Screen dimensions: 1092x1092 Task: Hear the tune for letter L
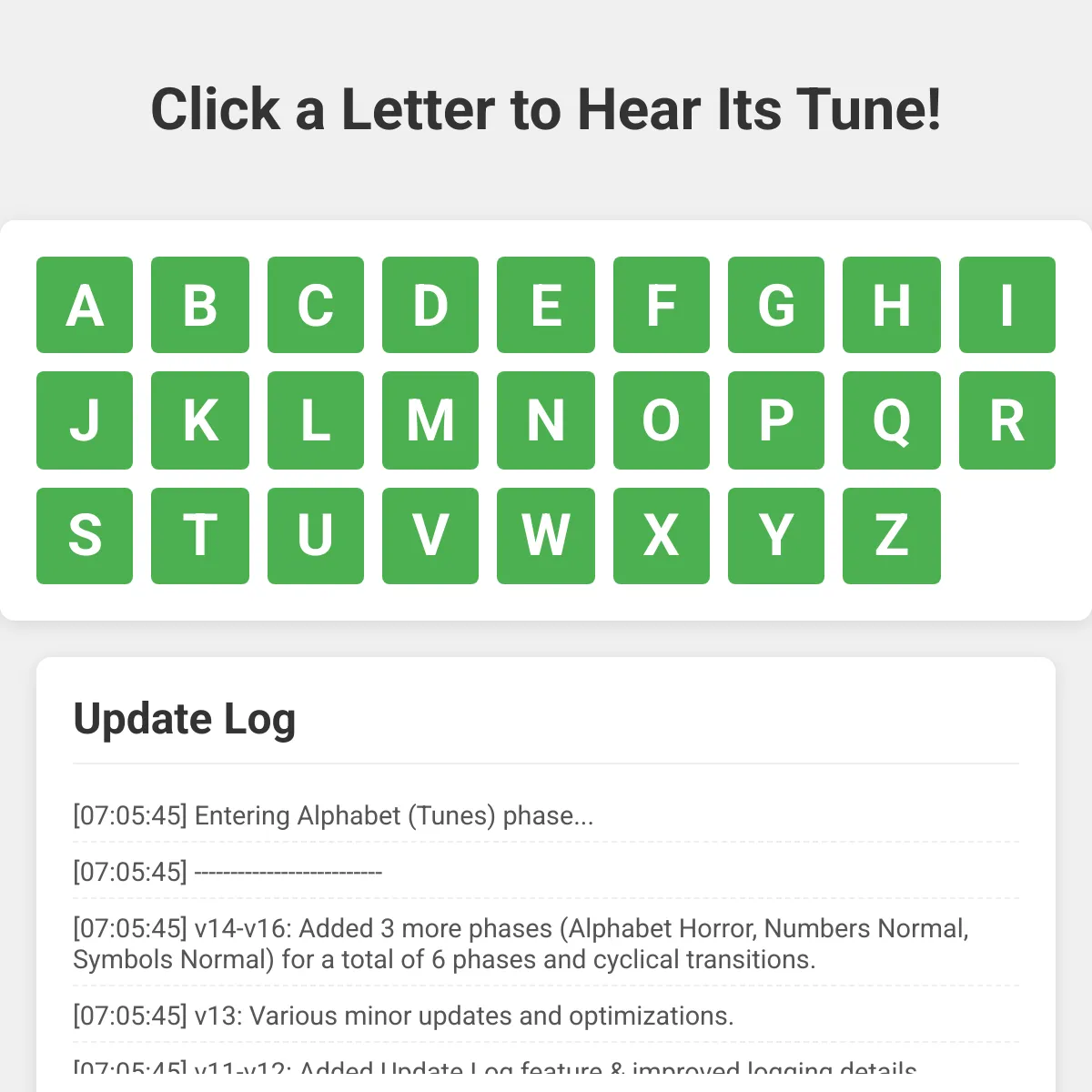[316, 420]
